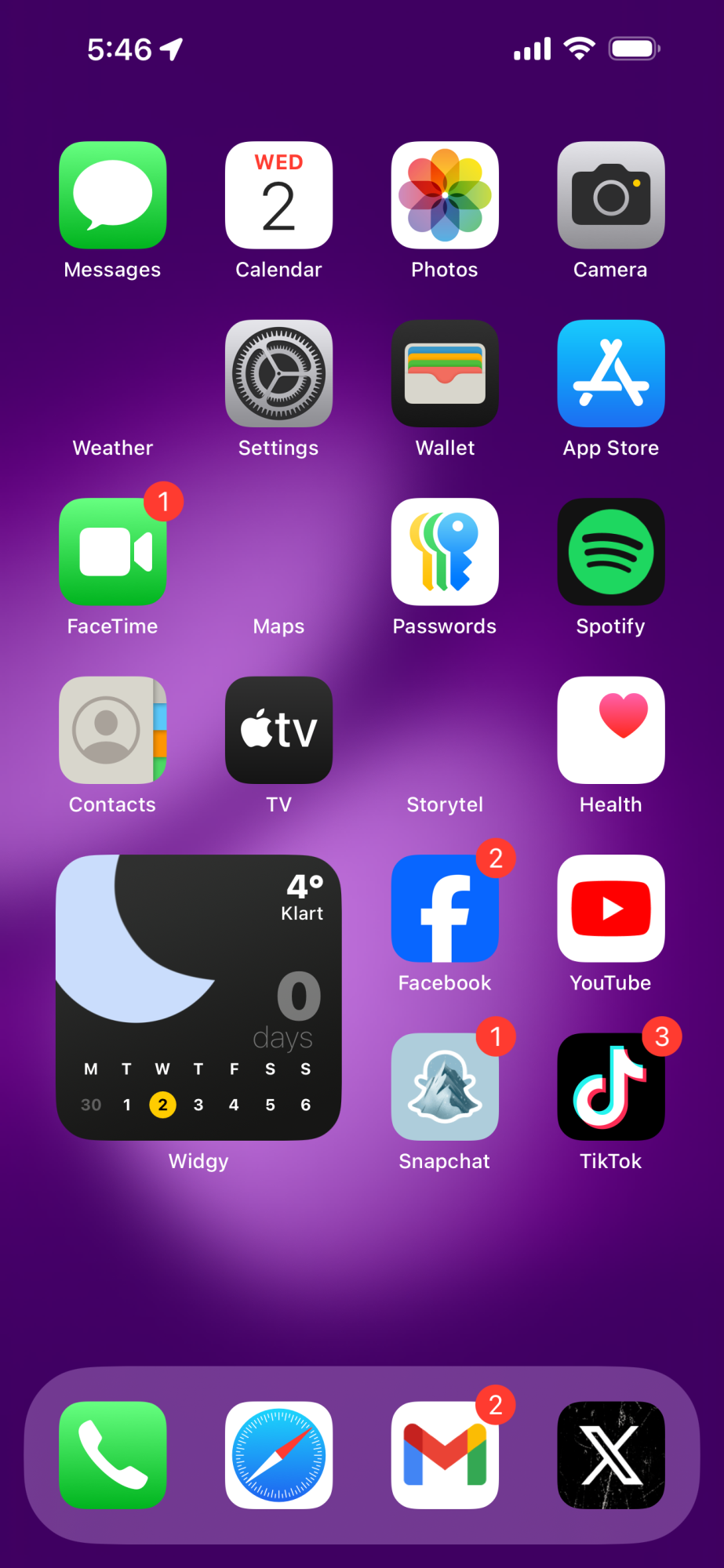Open Settings

278,373
